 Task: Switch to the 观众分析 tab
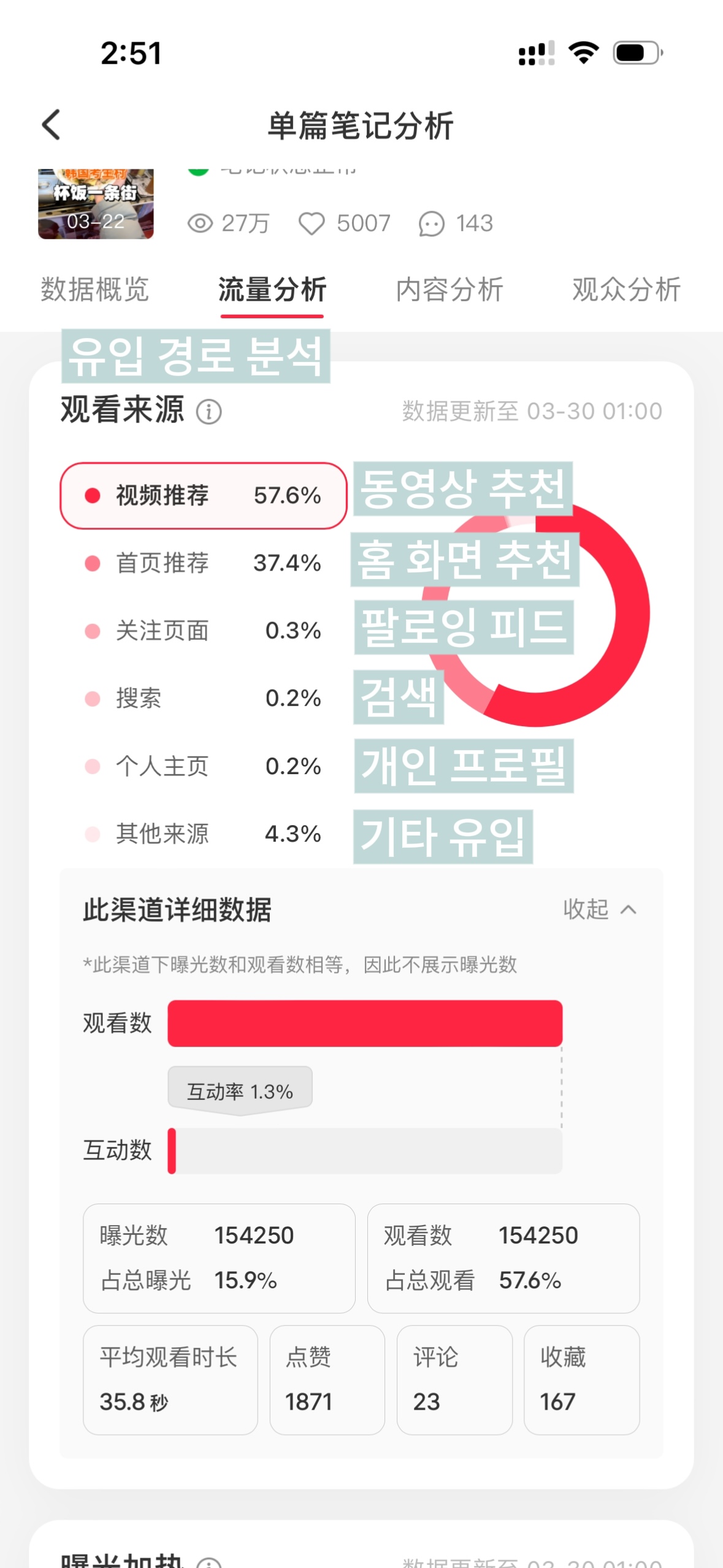coord(626,290)
